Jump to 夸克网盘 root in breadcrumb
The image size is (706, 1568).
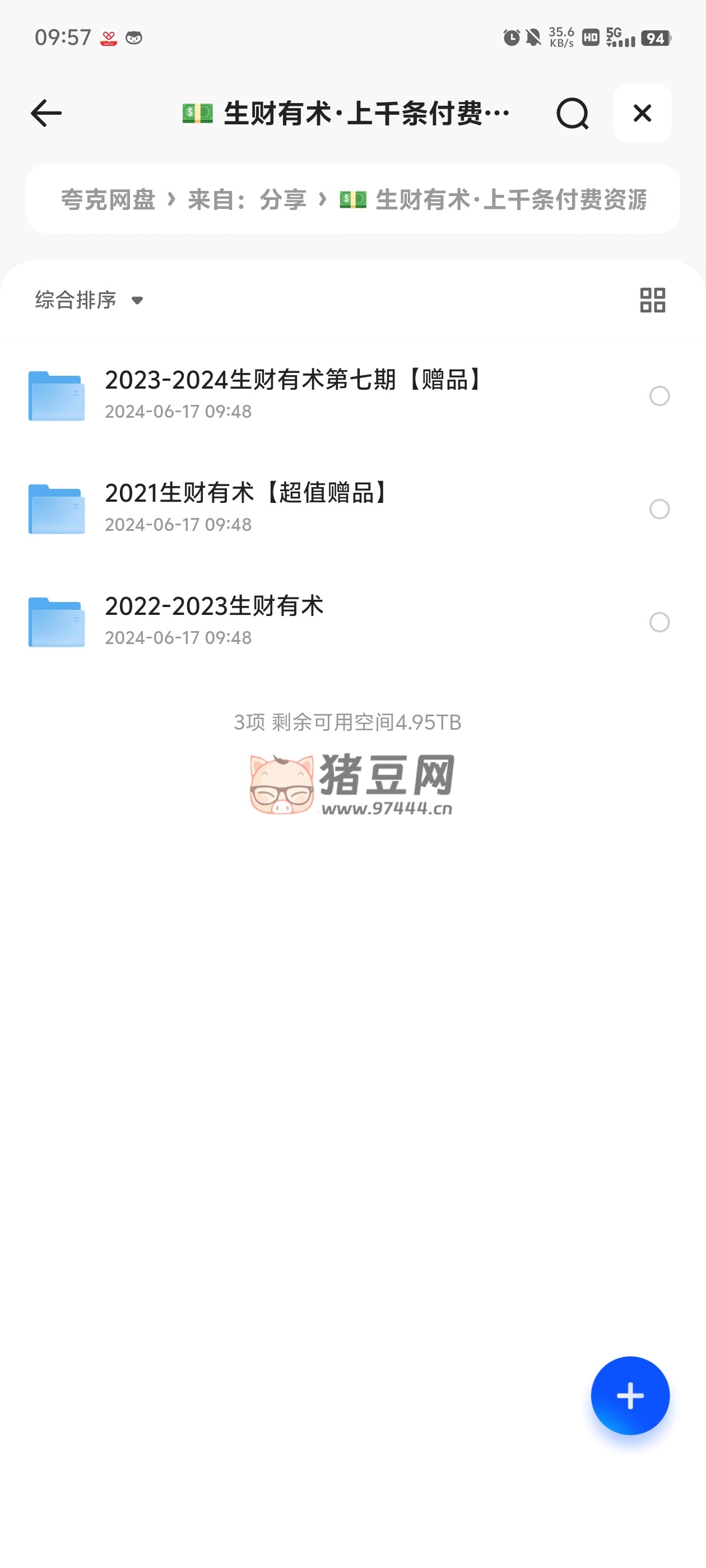click(108, 200)
